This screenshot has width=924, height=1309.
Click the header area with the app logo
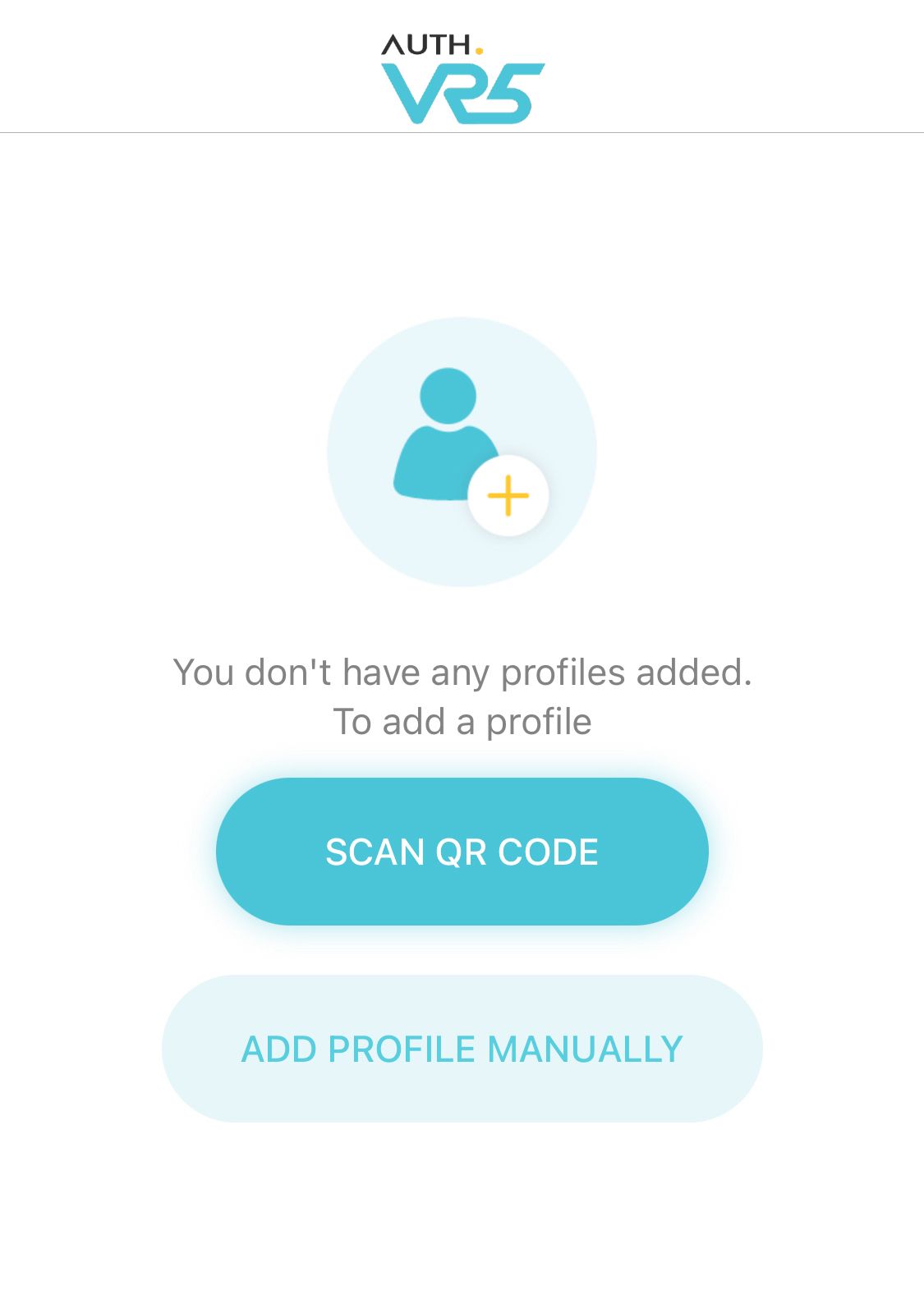(462, 66)
